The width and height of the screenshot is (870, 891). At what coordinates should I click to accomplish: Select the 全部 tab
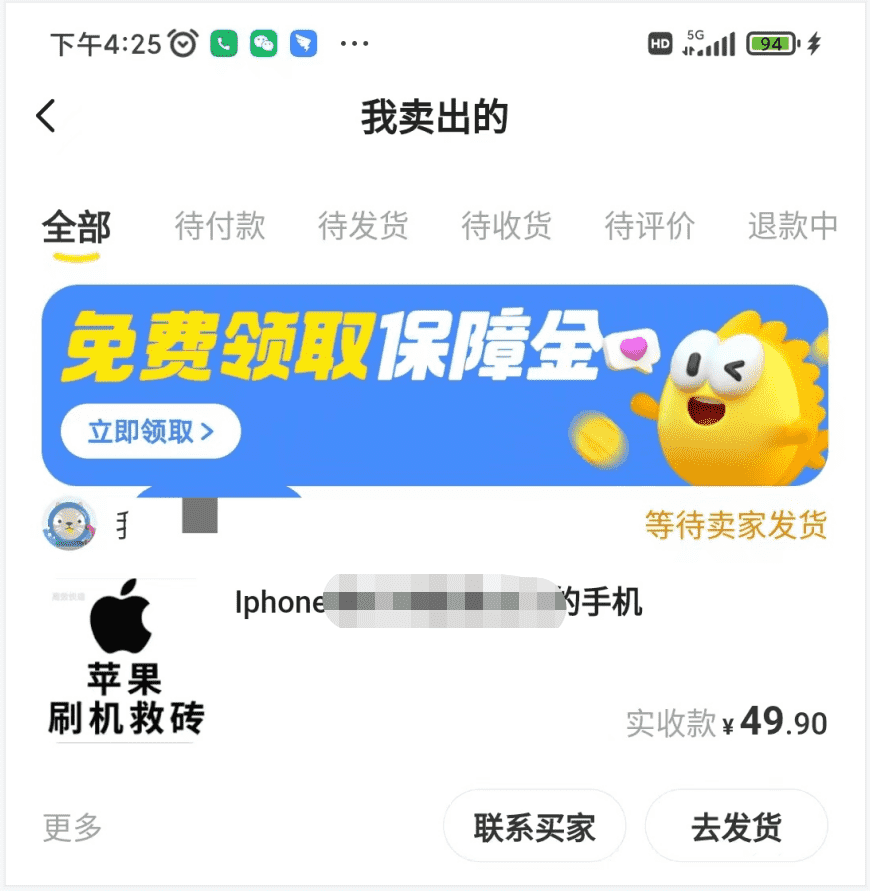76,226
